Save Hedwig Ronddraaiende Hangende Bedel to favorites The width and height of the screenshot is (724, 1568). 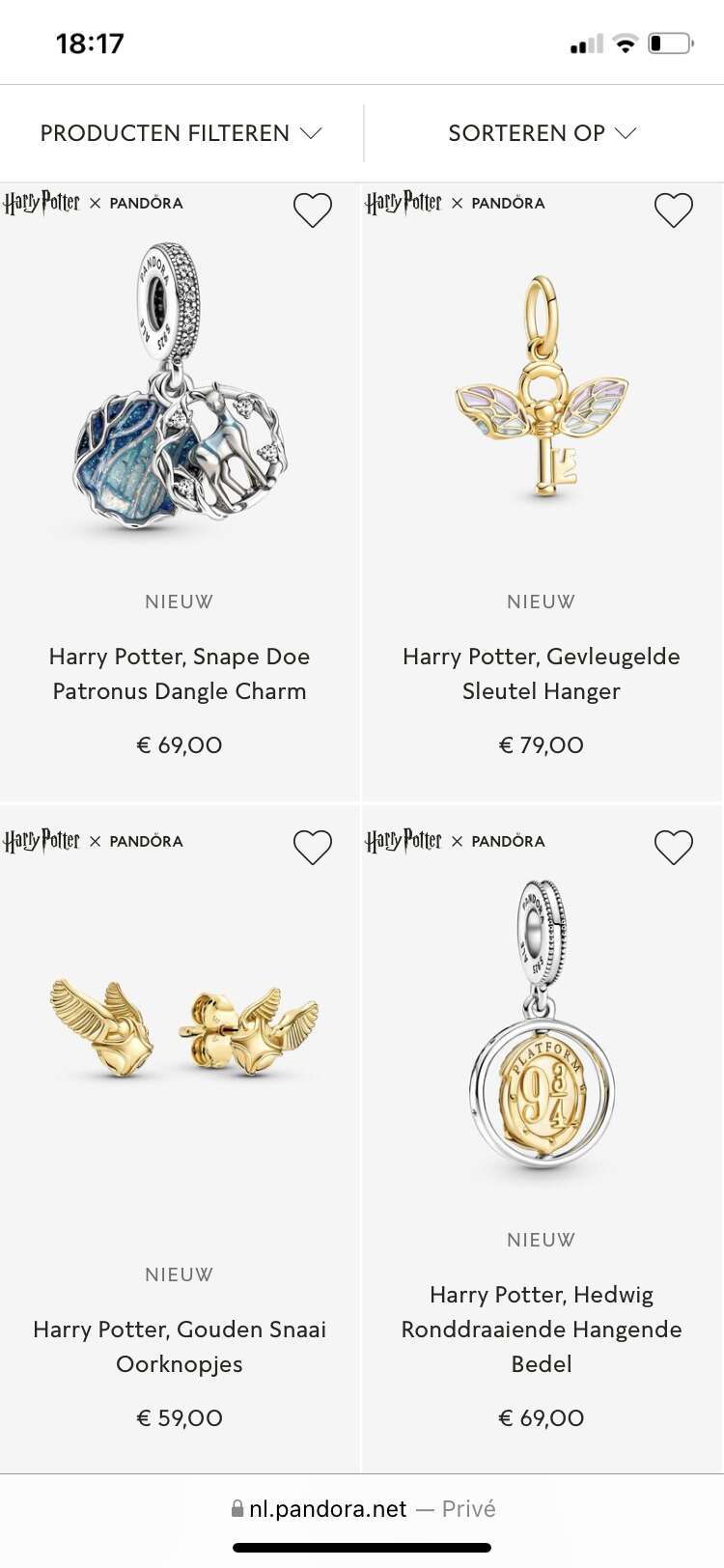click(674, 847)
